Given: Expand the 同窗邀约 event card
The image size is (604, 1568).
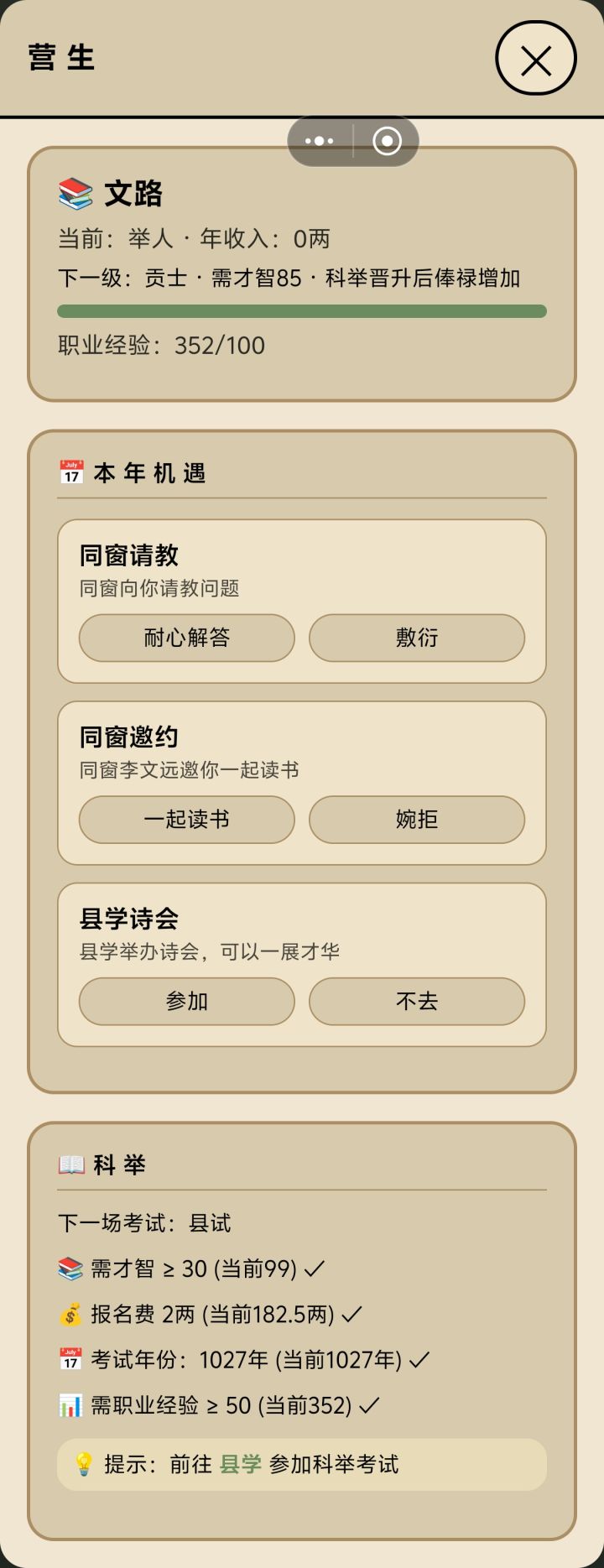Looking at the screenshot, I should [x=302, y=781].
